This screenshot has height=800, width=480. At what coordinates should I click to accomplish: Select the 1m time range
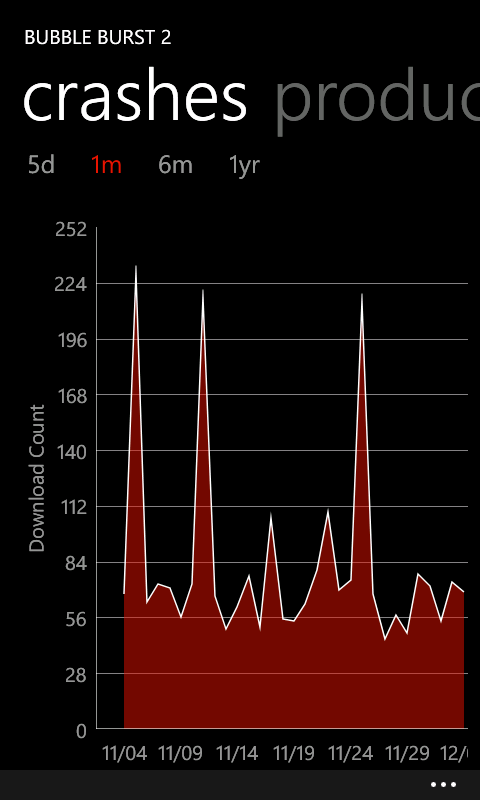(x=106, y=165)
